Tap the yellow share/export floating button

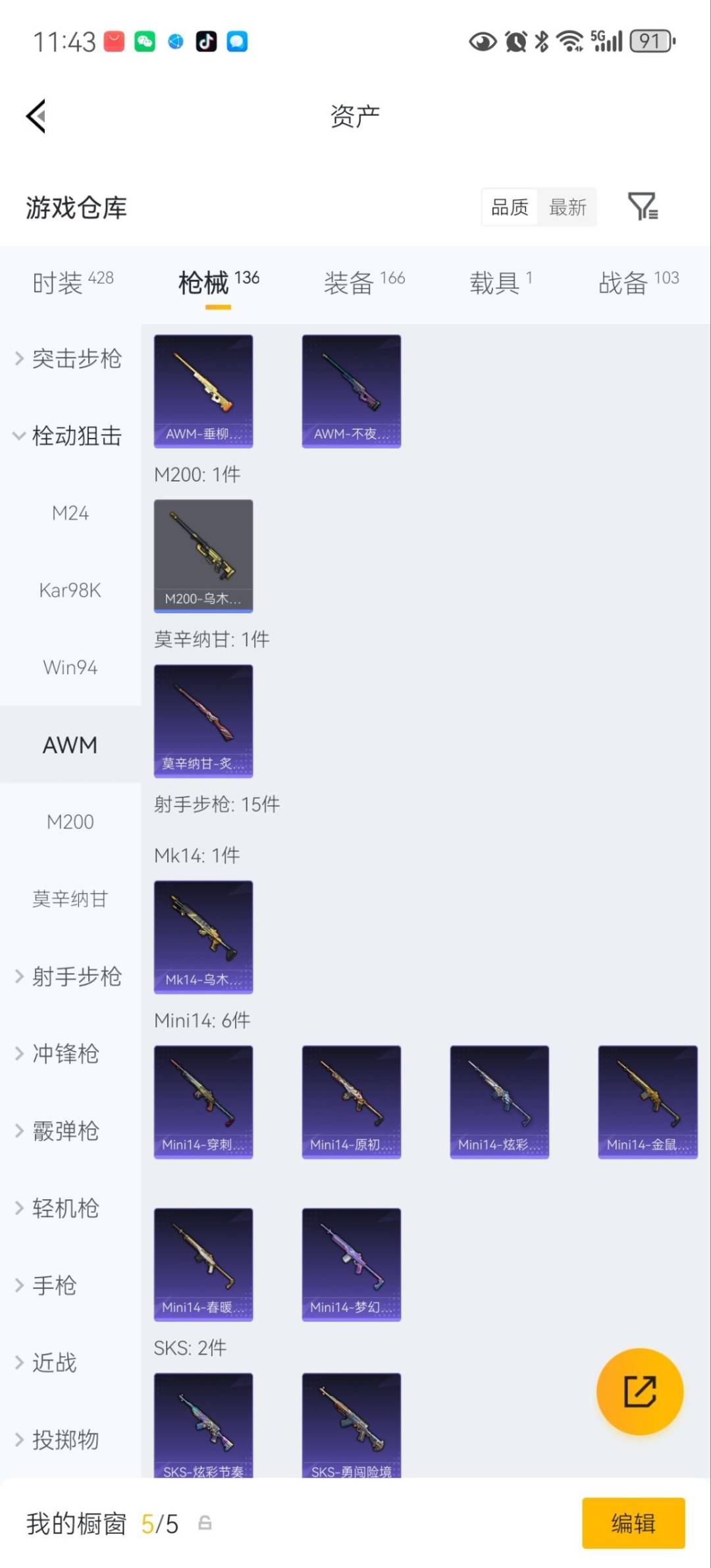pos(639,1393)
